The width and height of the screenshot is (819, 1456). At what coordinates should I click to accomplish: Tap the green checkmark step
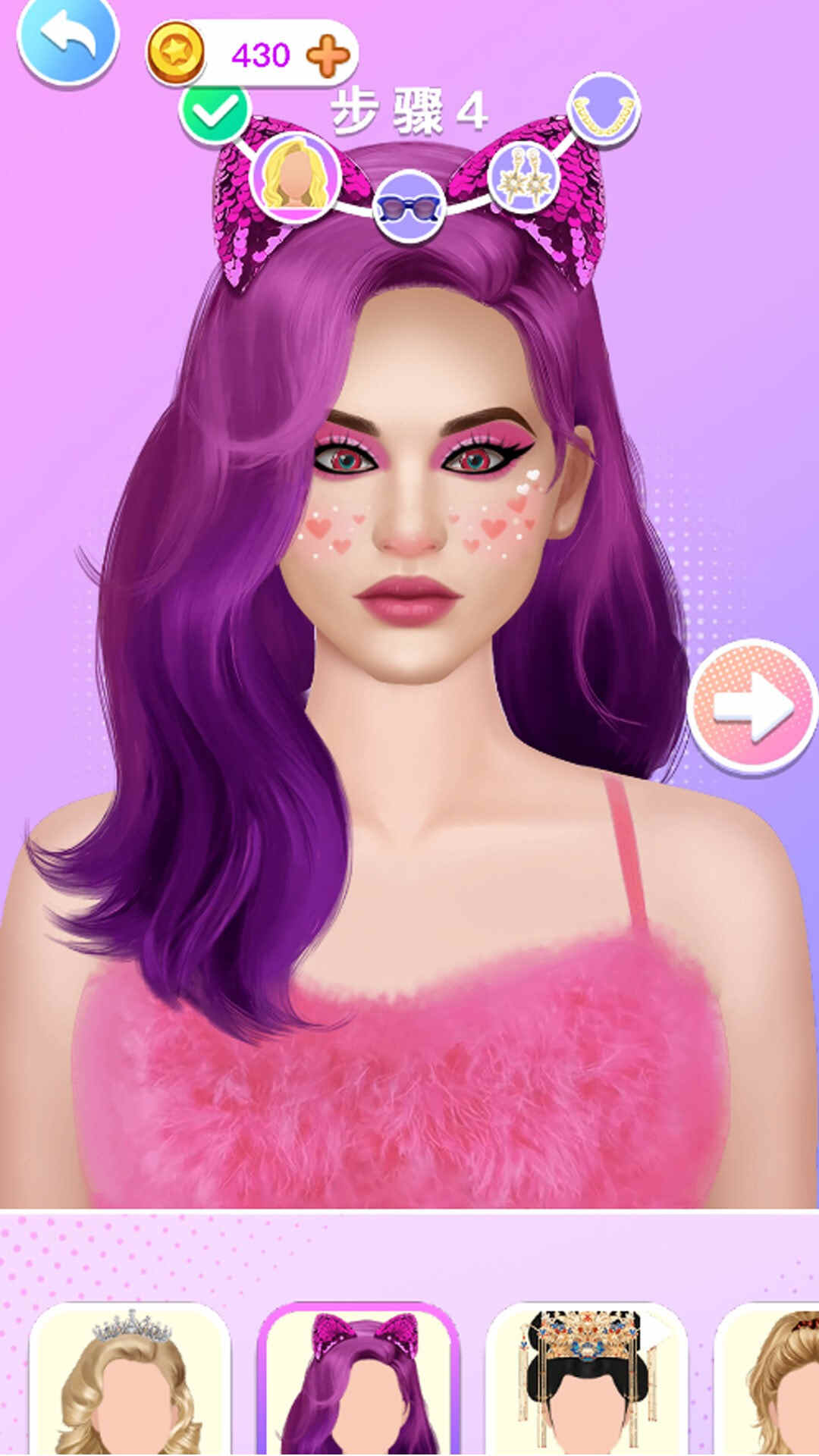pos(215,112)
